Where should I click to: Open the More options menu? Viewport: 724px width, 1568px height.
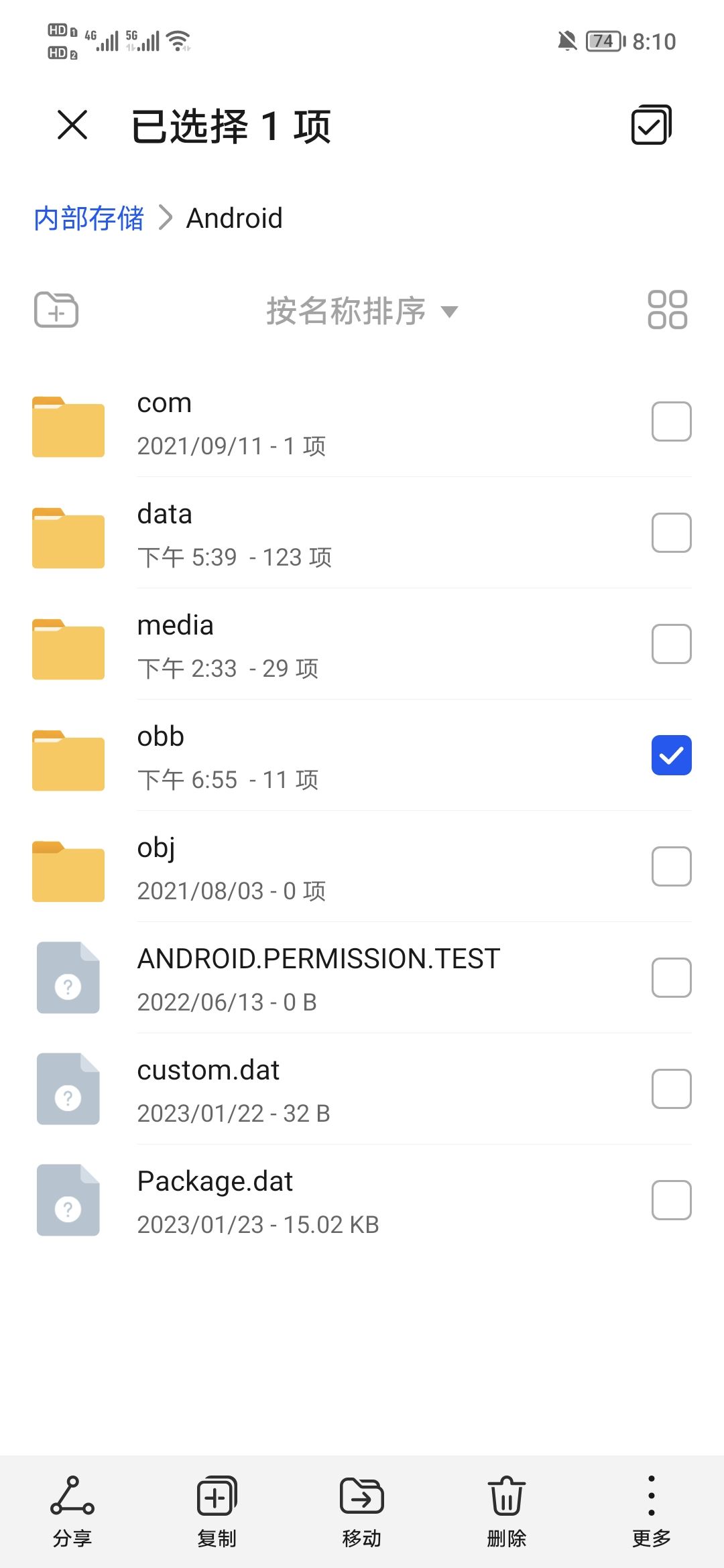pyautogui.click(x=649, y=1508)
